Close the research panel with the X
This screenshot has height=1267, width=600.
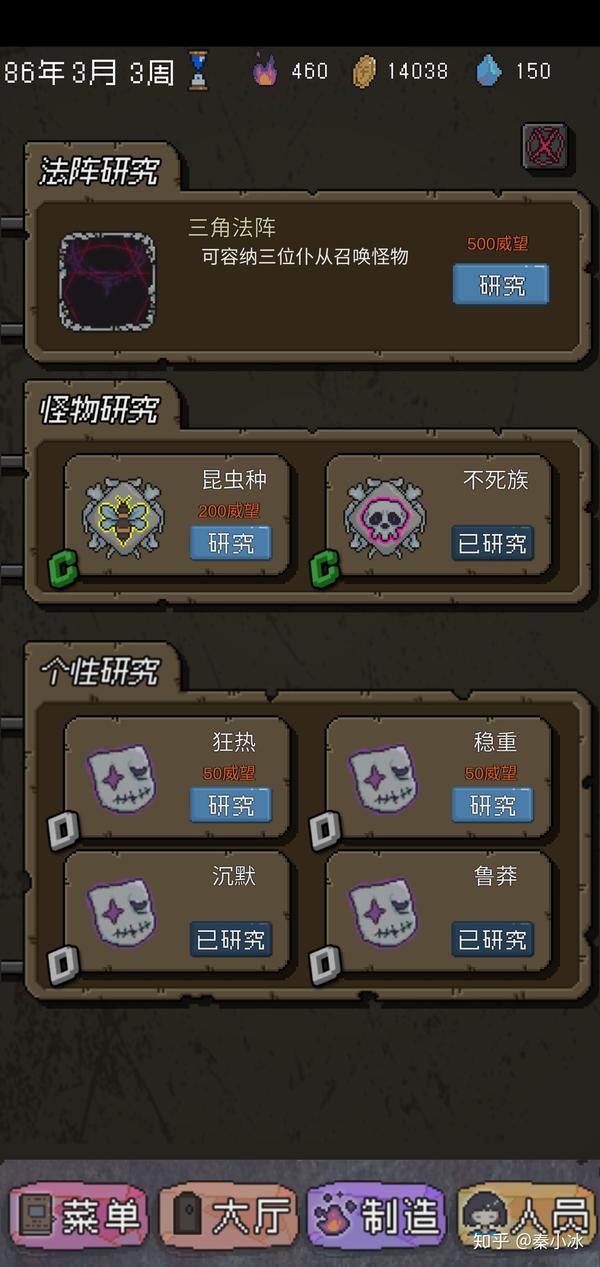(546, 147)
